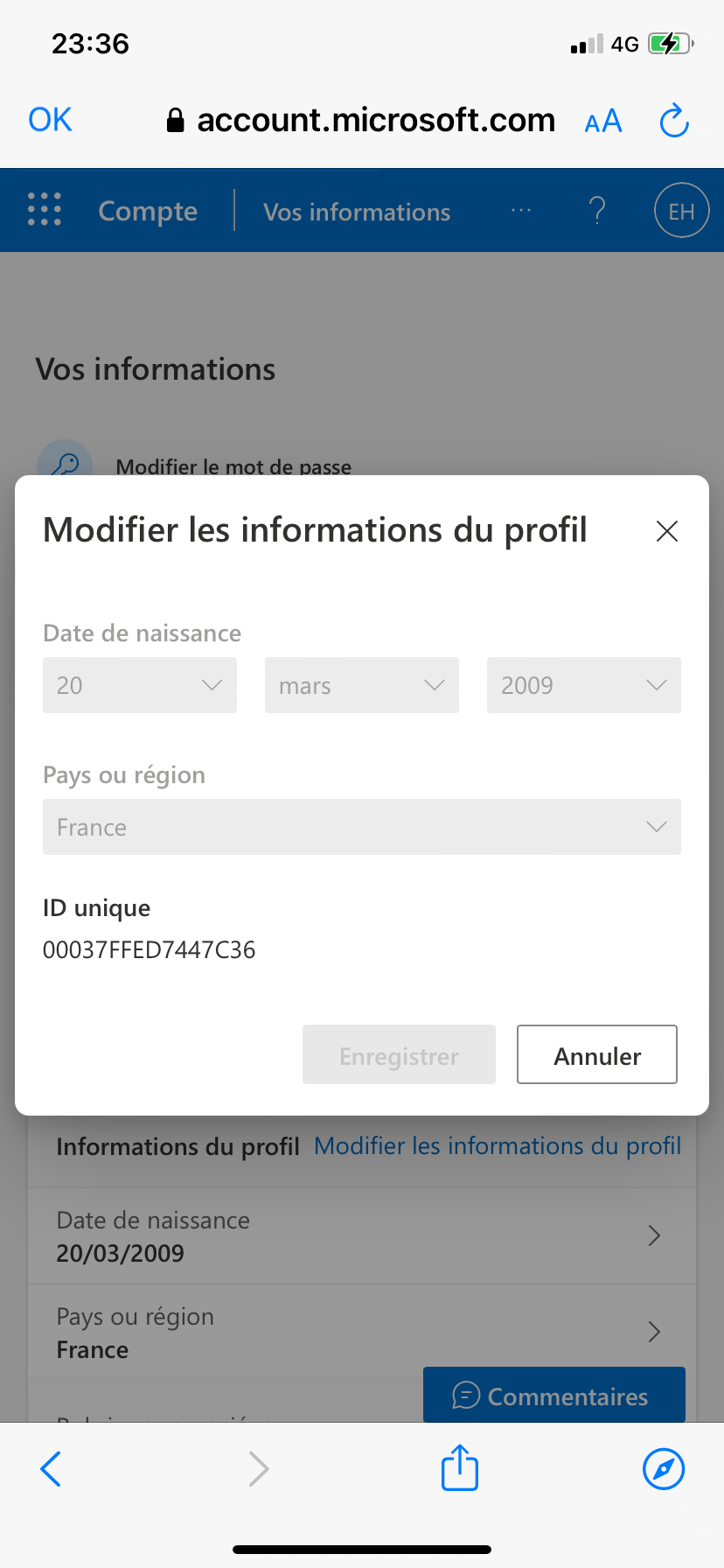724x1568 pixels.
Task: Tap the account.microsoft.com address bar
Action: (360, 120)
